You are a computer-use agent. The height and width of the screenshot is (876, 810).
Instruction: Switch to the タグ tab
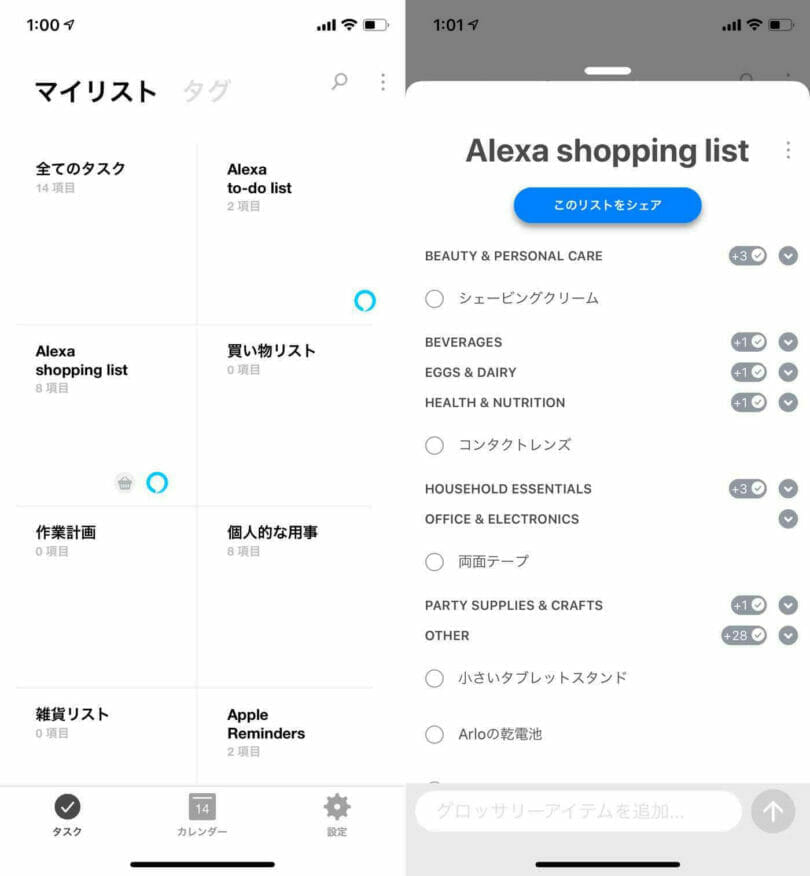click(x=207, y=90)
